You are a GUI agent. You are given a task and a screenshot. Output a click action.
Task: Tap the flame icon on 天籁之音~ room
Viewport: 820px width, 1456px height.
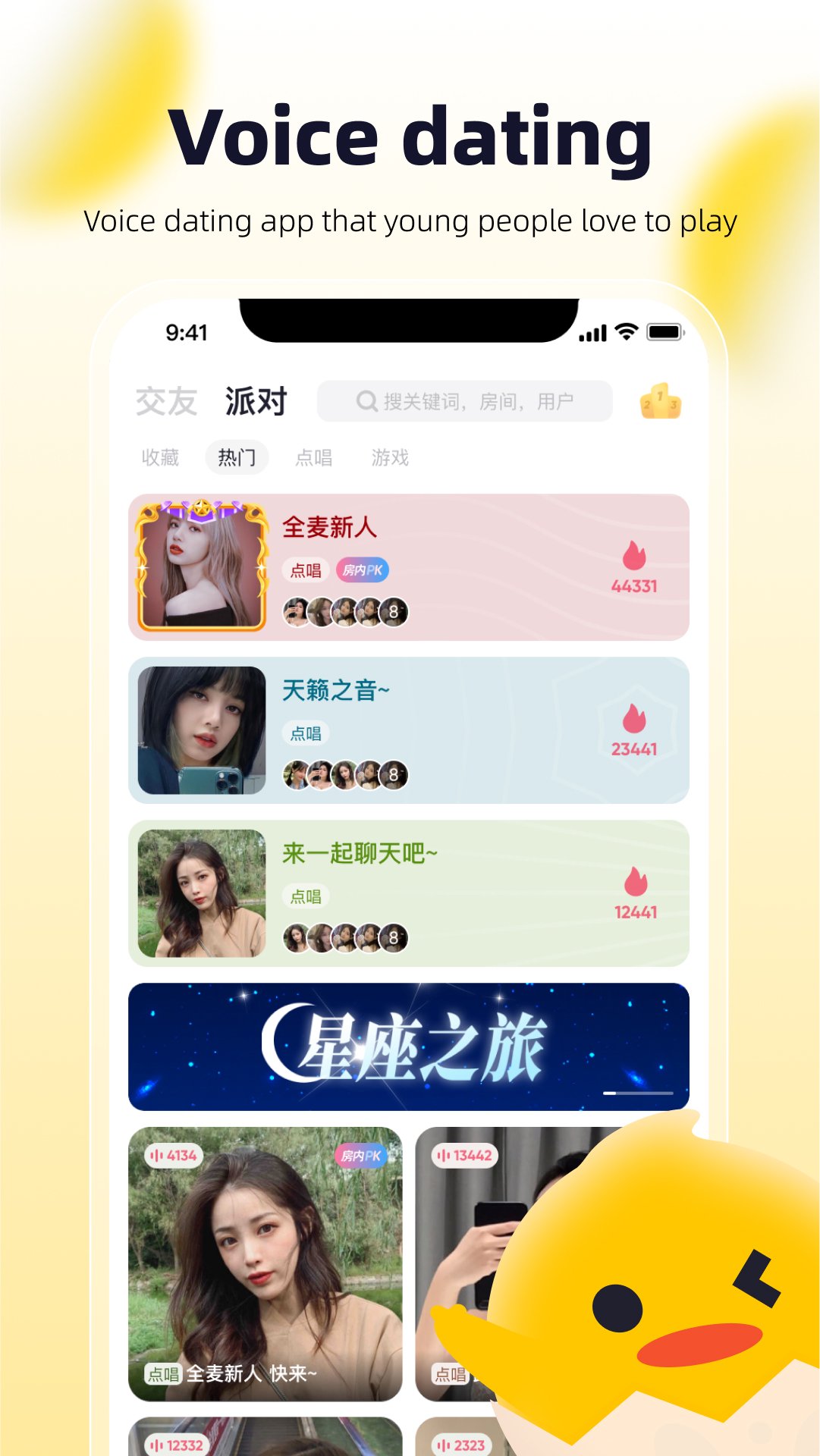pos(634,718)
